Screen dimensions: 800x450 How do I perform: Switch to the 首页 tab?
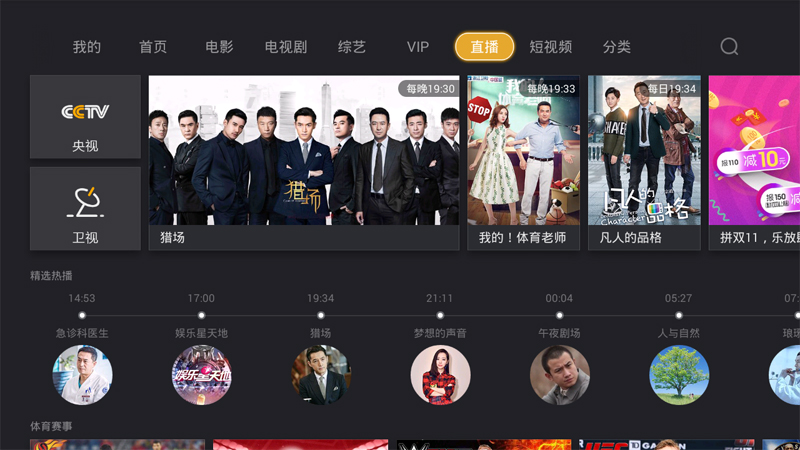tap(153, 47)
